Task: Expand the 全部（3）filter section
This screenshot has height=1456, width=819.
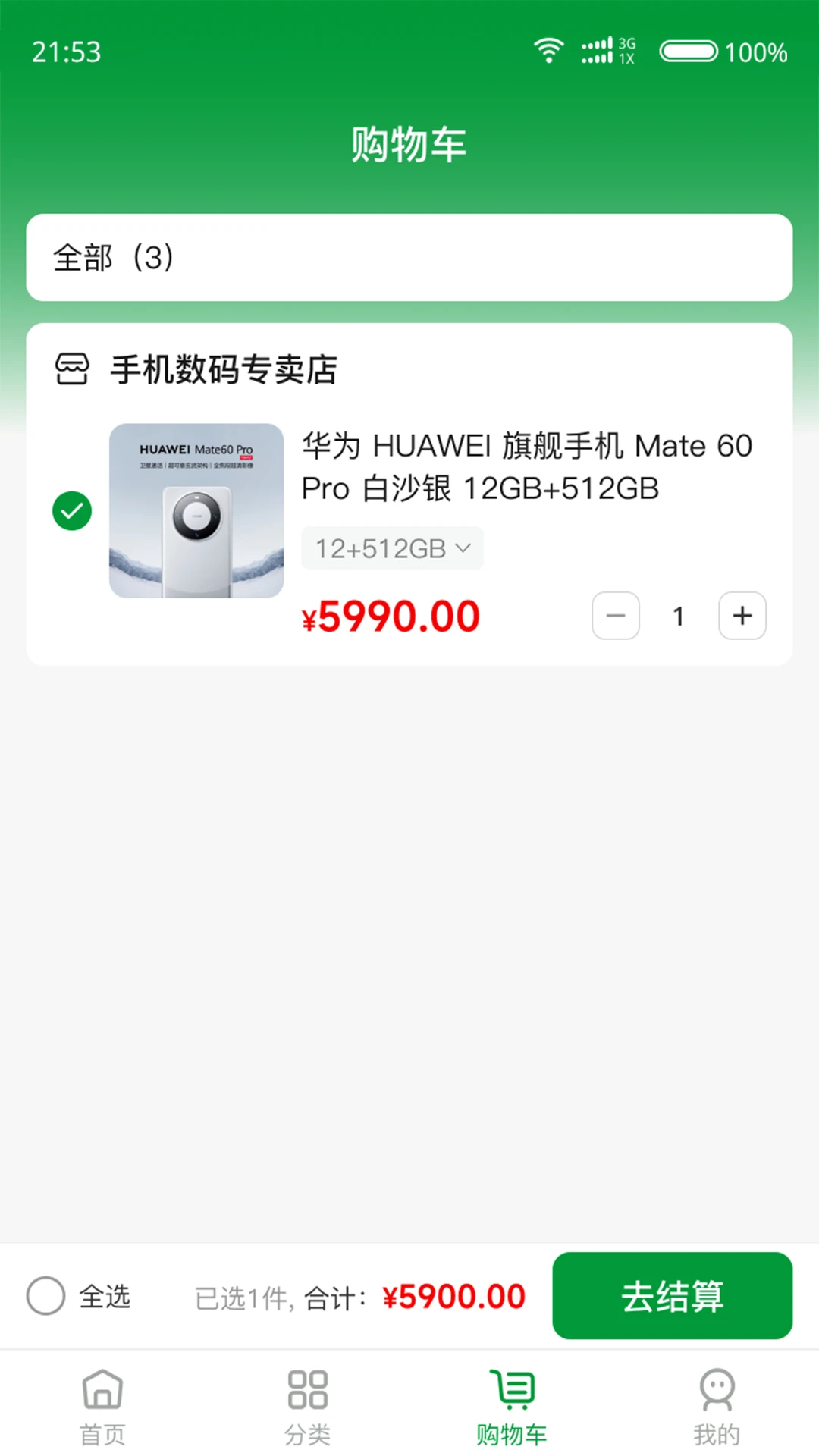Action: [409, 257]
